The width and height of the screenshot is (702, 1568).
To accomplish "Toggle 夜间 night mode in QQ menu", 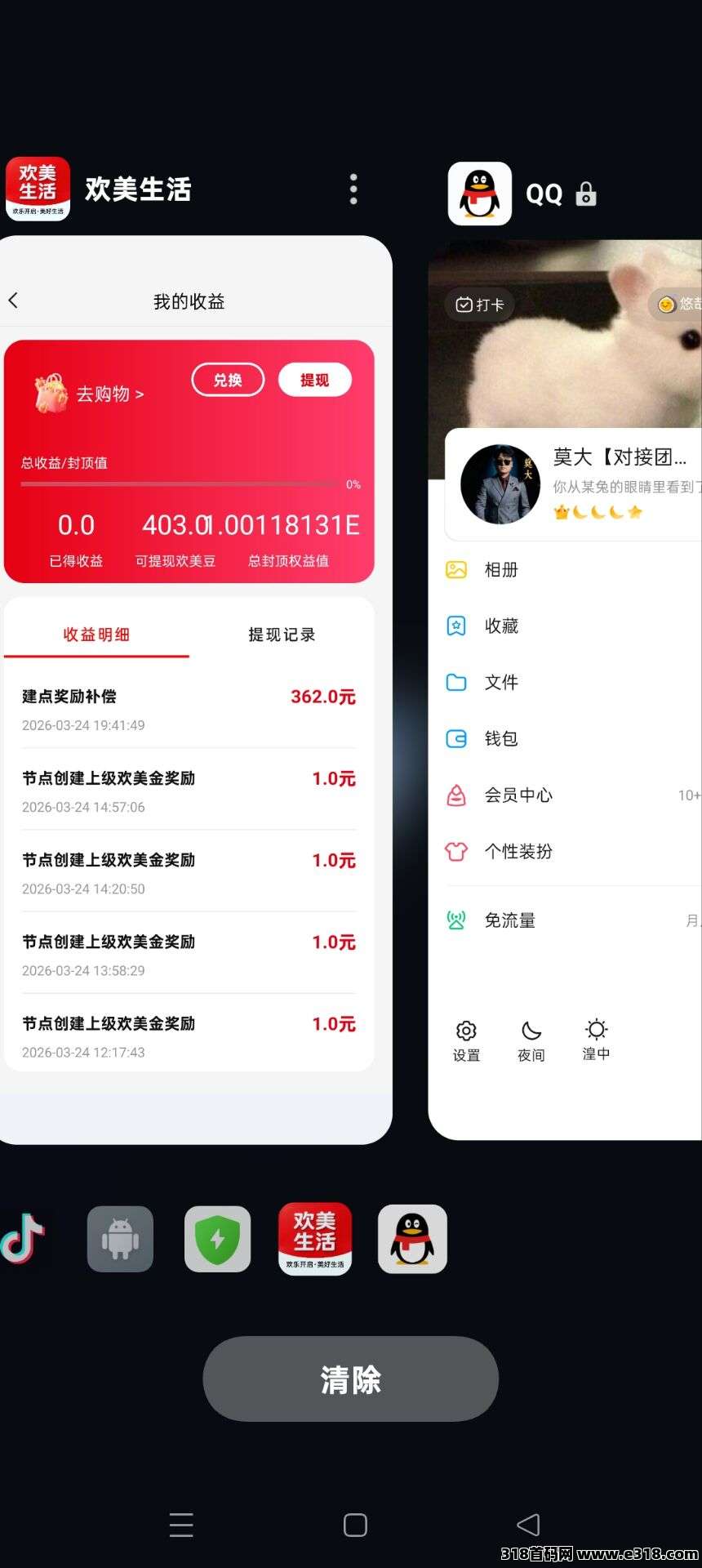I will [531, 1031].
